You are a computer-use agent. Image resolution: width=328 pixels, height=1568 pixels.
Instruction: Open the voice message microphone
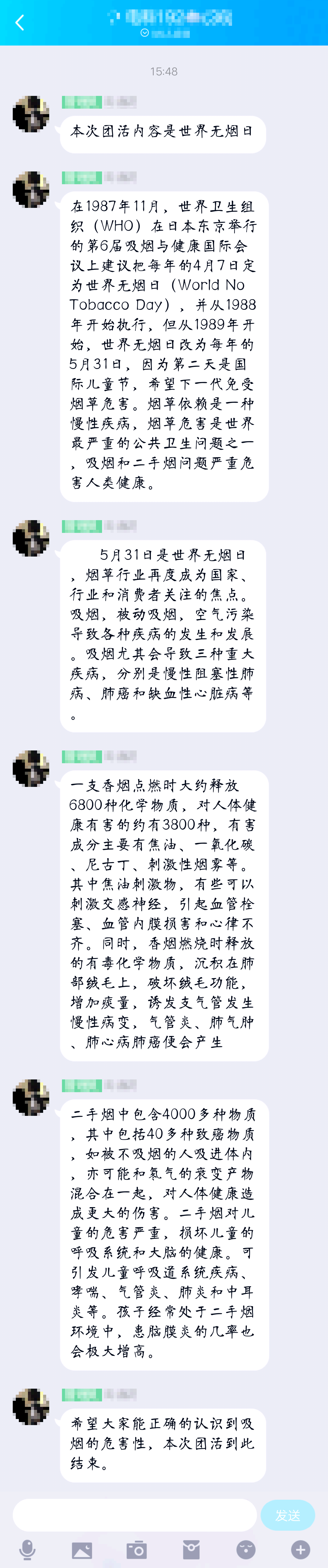(27, 1549)
